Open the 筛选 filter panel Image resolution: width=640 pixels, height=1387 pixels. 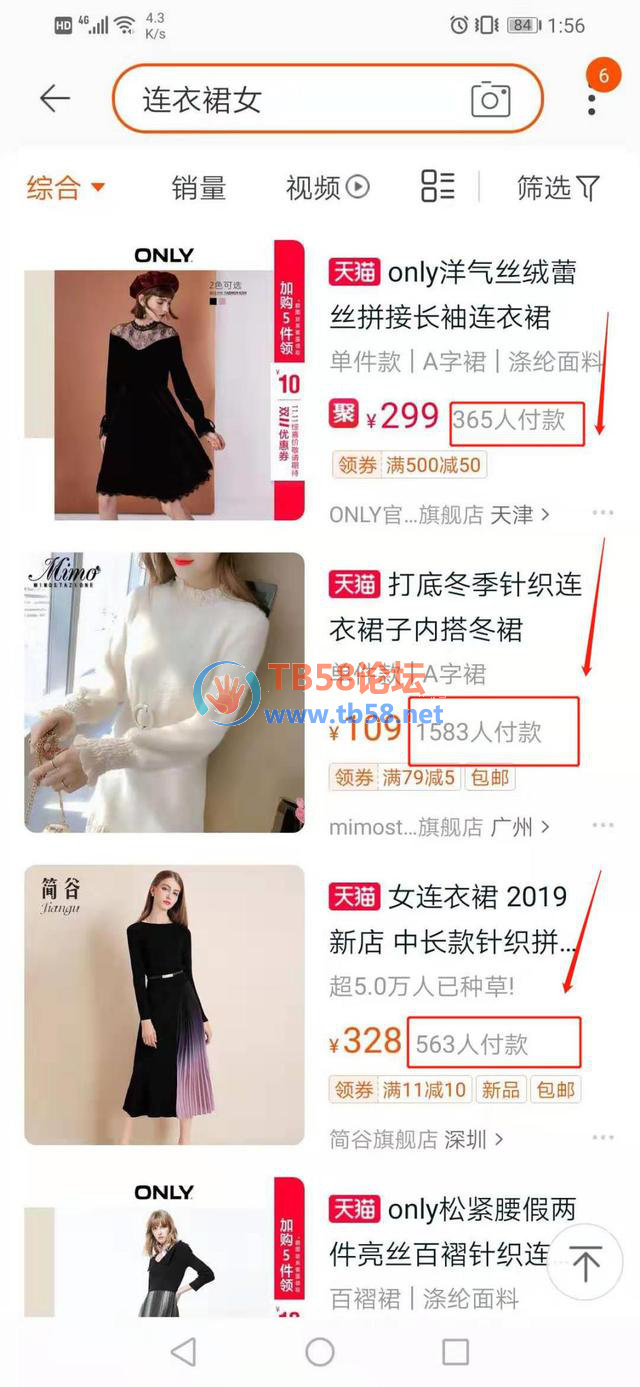[x=557, y=187]
